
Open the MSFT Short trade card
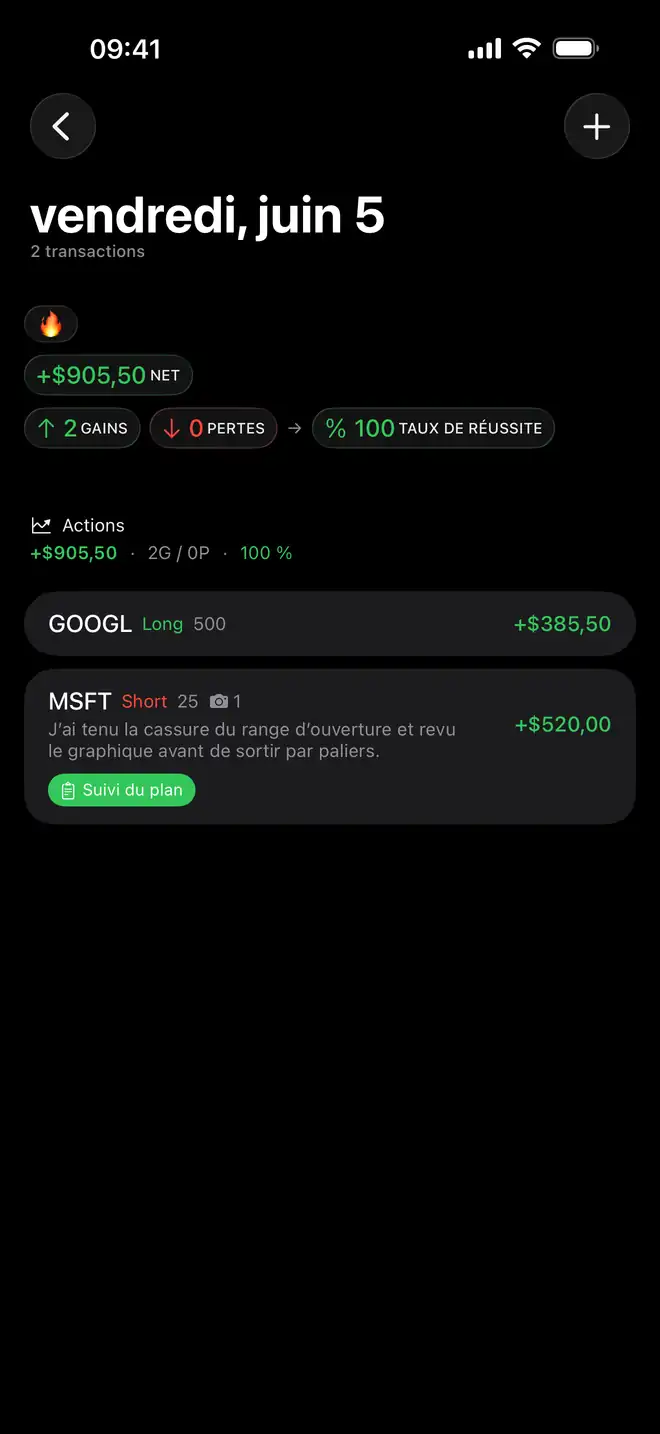(330, 747)
